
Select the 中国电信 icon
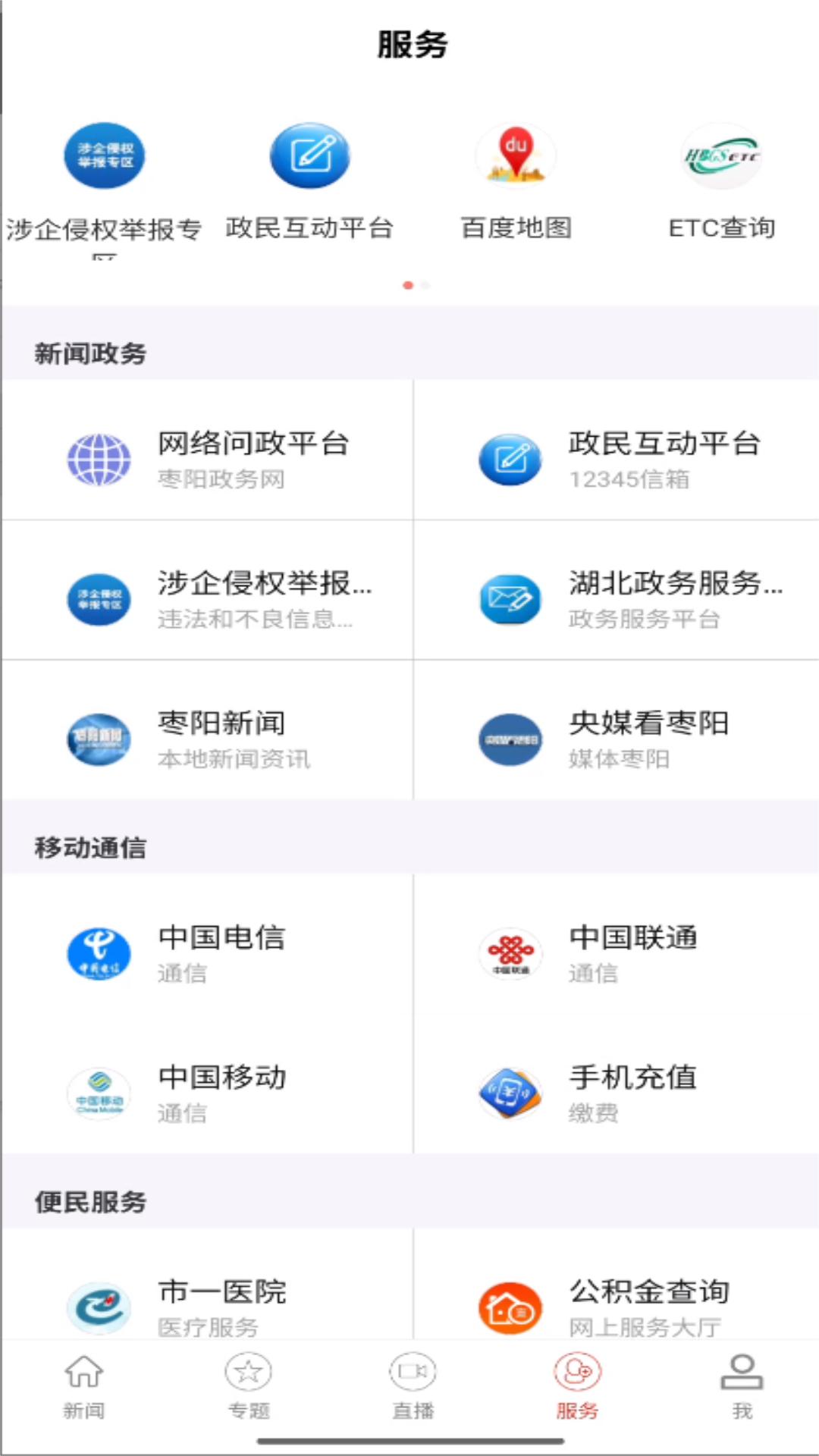pos(99,952)
